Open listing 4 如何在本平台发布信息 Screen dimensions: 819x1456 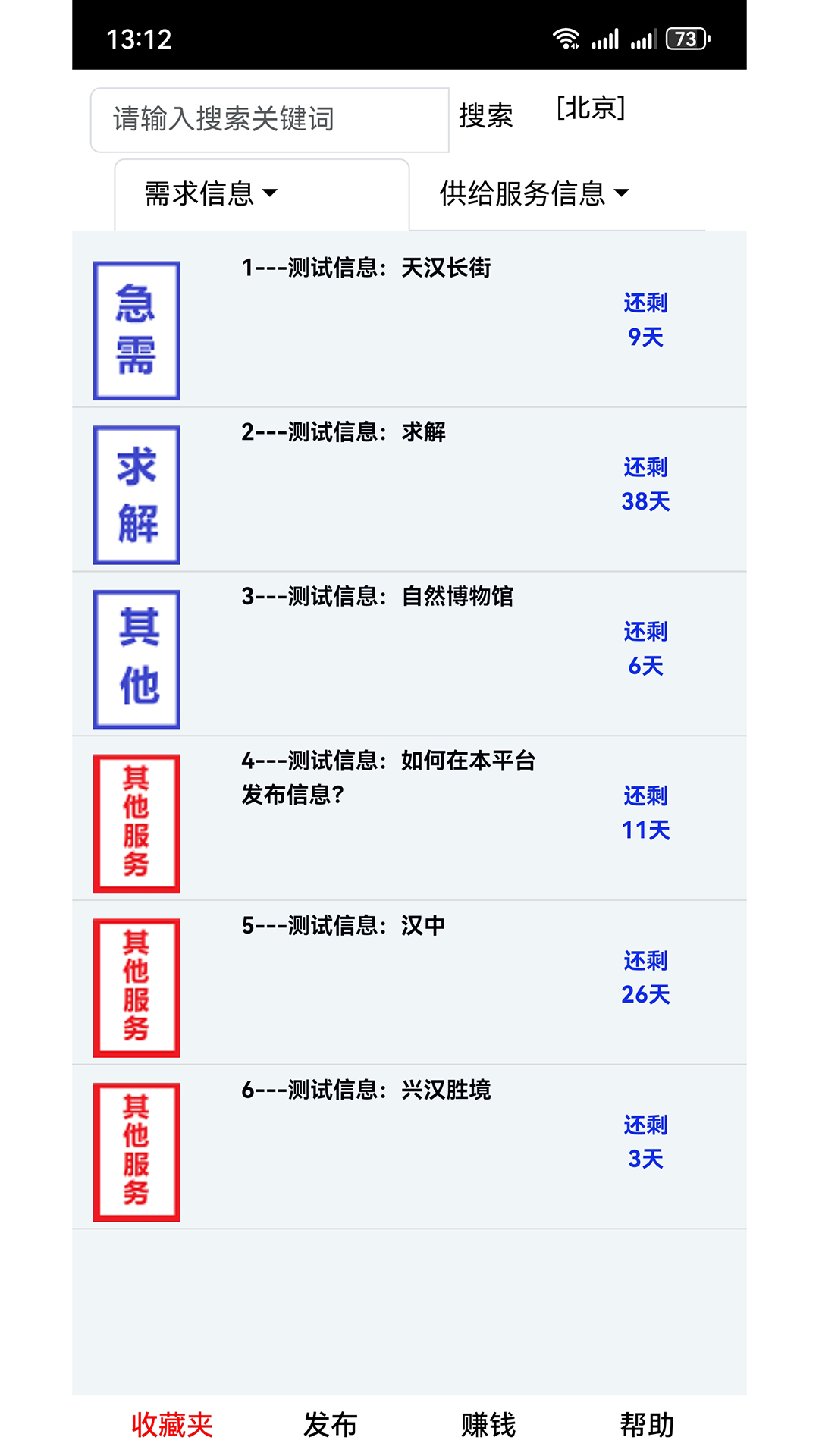click(388, 777)
